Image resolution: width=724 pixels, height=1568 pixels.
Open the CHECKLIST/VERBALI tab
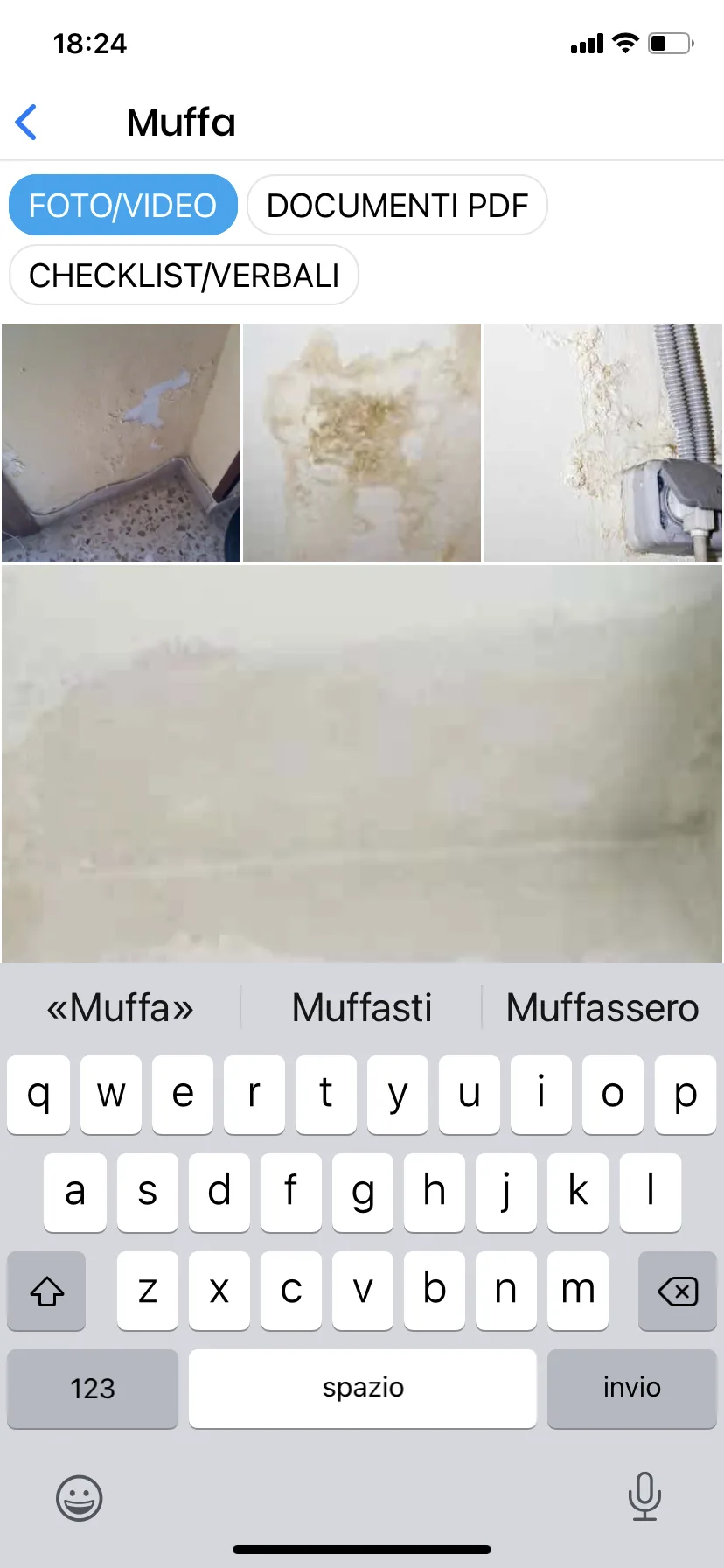[x=184, y=276]
